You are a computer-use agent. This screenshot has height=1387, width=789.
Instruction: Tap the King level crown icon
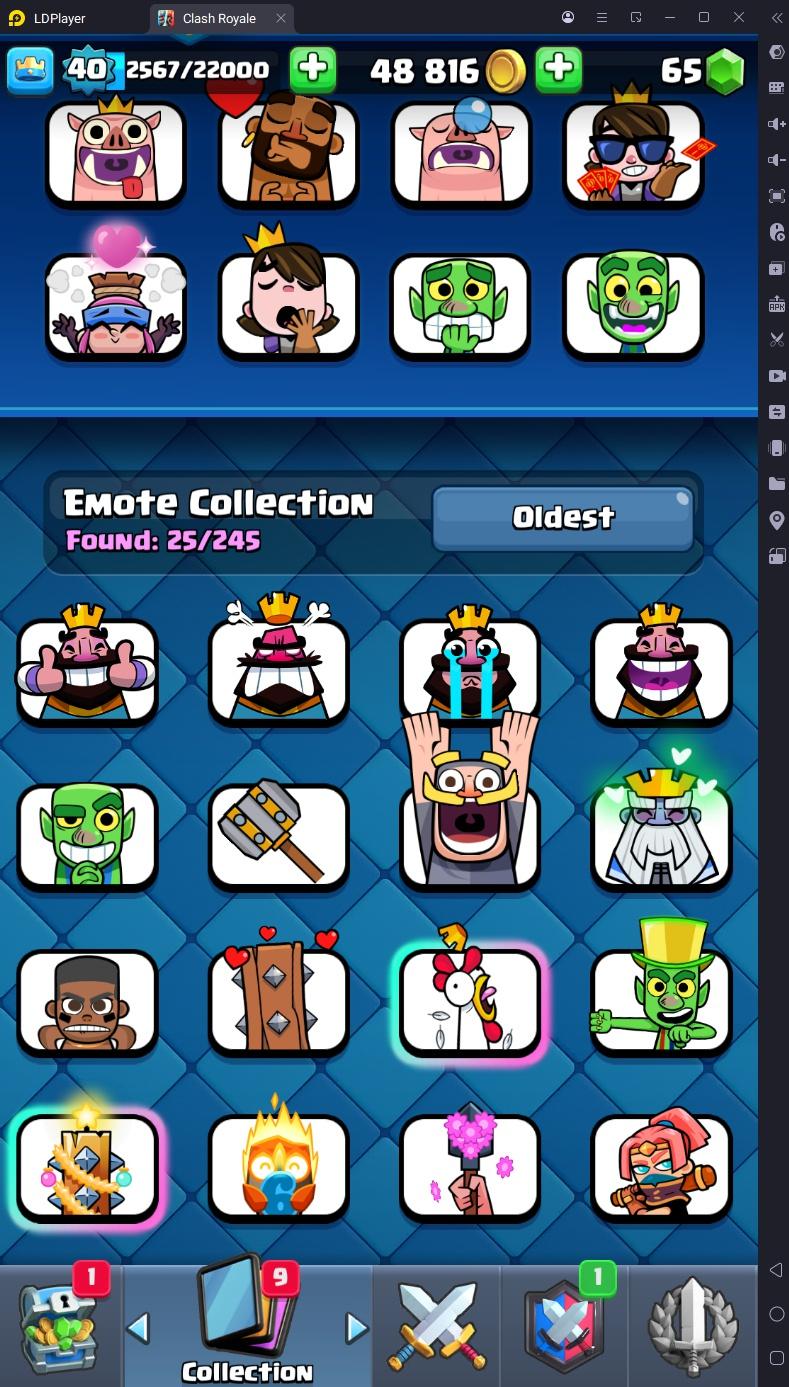tap(30, 70)
